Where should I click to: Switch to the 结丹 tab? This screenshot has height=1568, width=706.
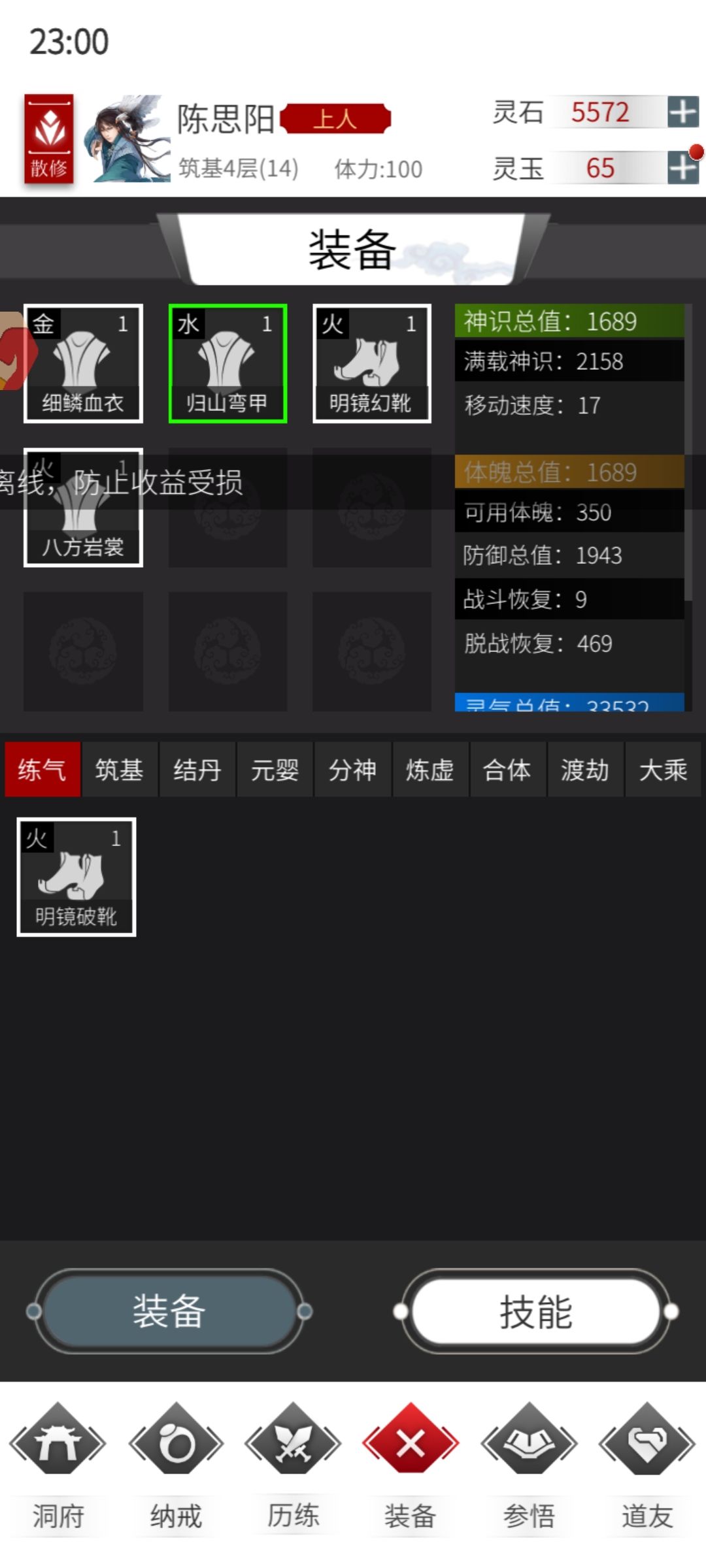[197, 769]
